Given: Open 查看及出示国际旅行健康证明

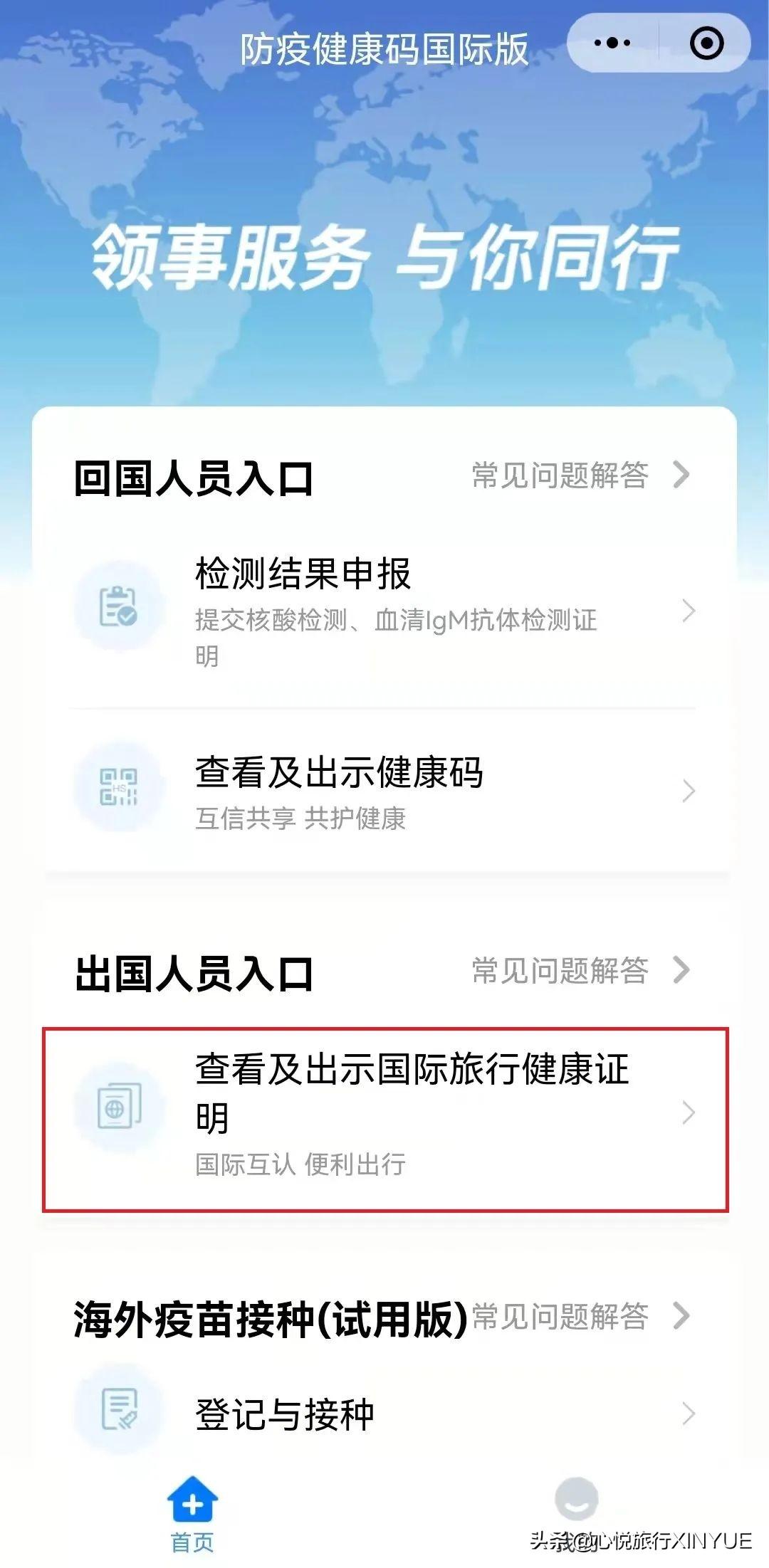Looking at the screenshot, I should [x=384, y=1117].
